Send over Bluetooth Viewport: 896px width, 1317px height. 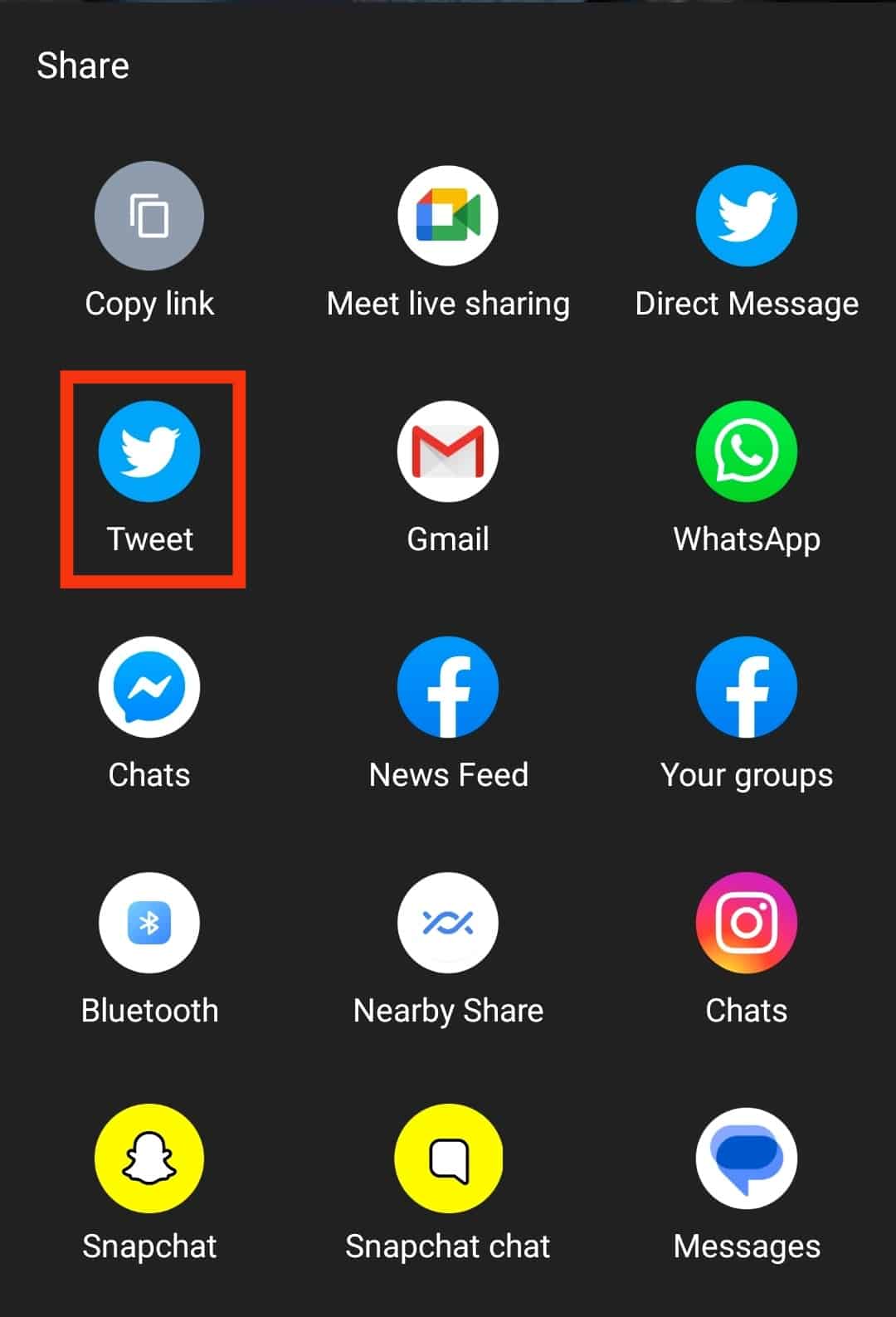coord(149,923)
